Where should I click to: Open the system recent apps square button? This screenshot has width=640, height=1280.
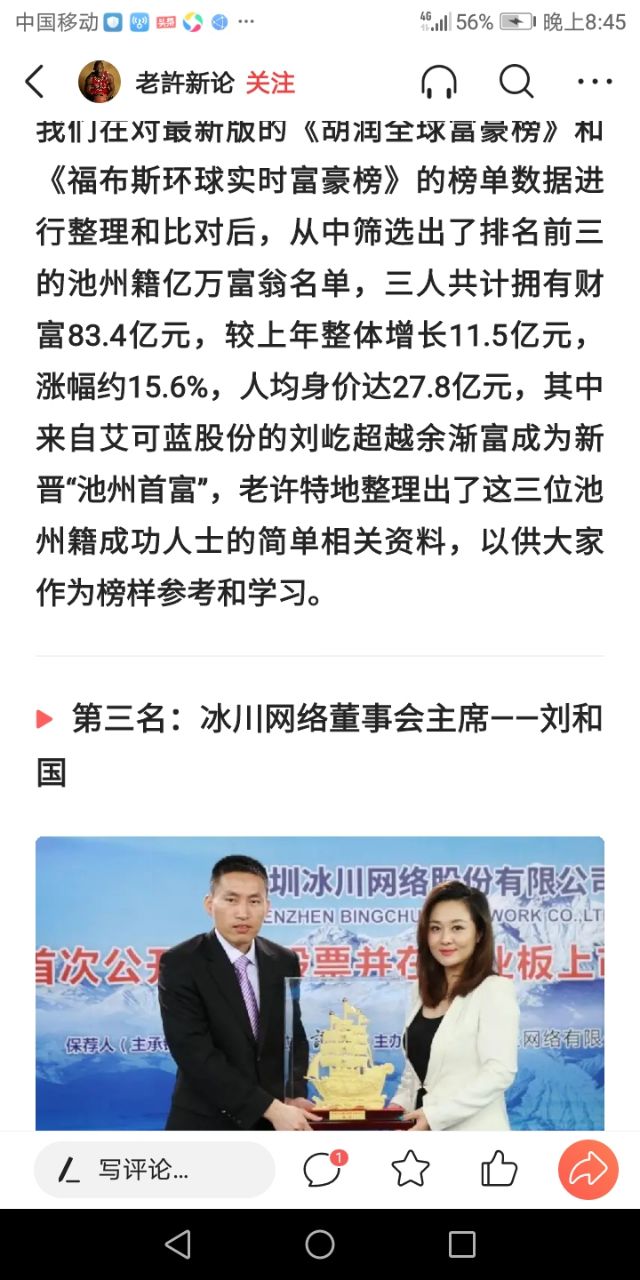pyautogui.click(x=462, y=1244)
